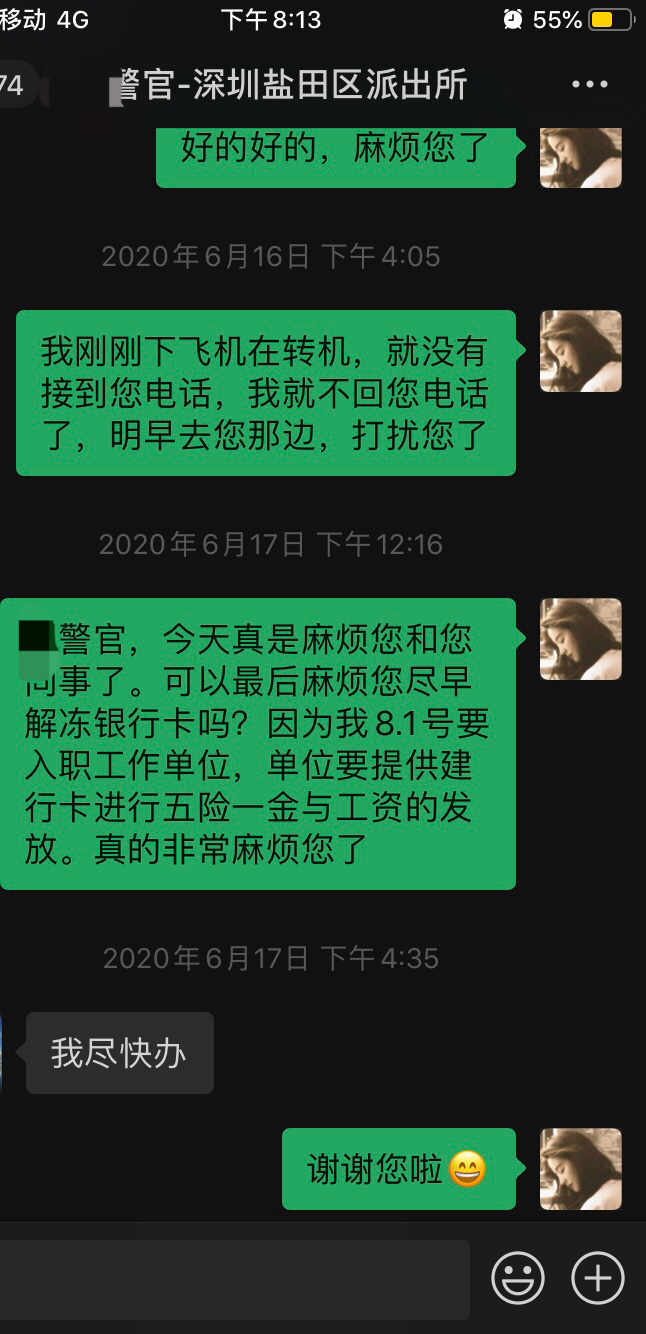Go back to chat list showing 74
This screenshot has width=646, height=1334.
click(14, 85)
